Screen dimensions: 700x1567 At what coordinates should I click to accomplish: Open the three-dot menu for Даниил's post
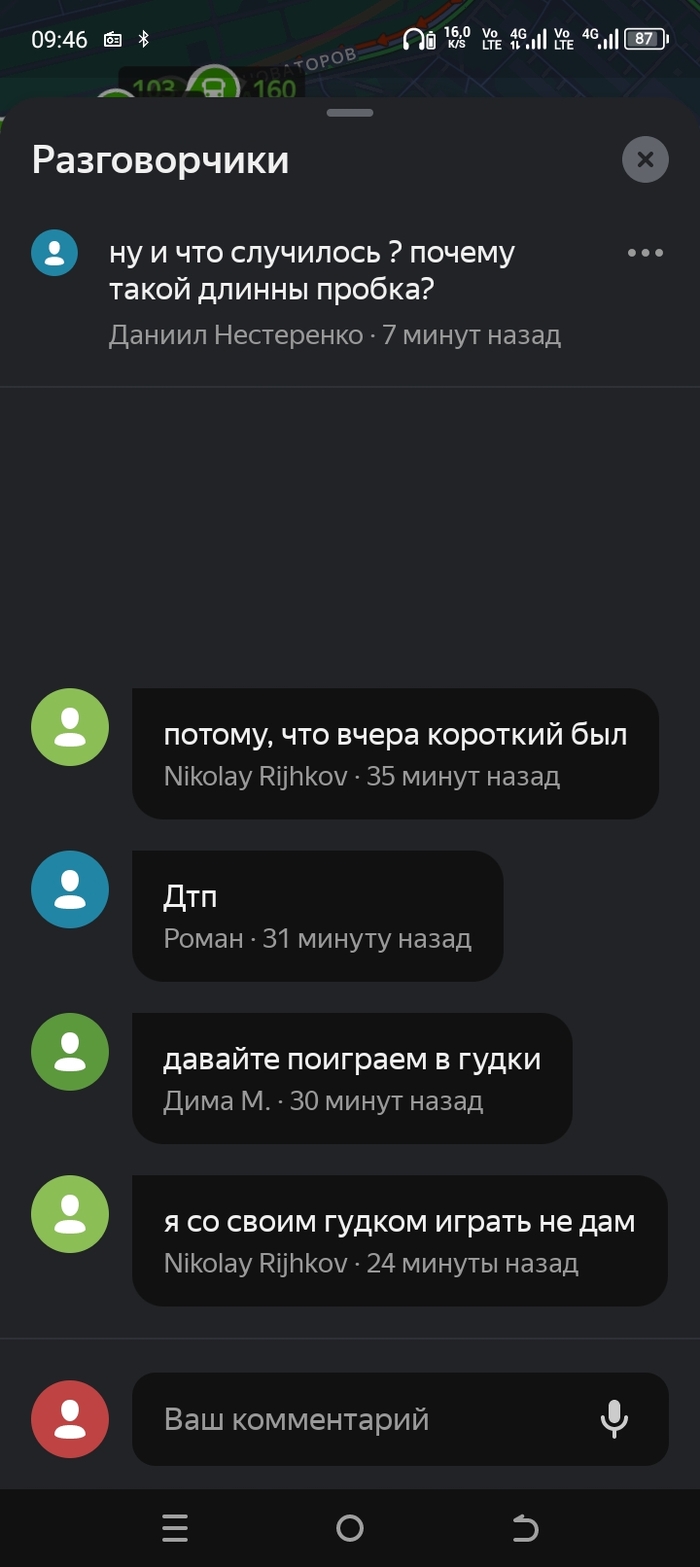click(645, 253)
